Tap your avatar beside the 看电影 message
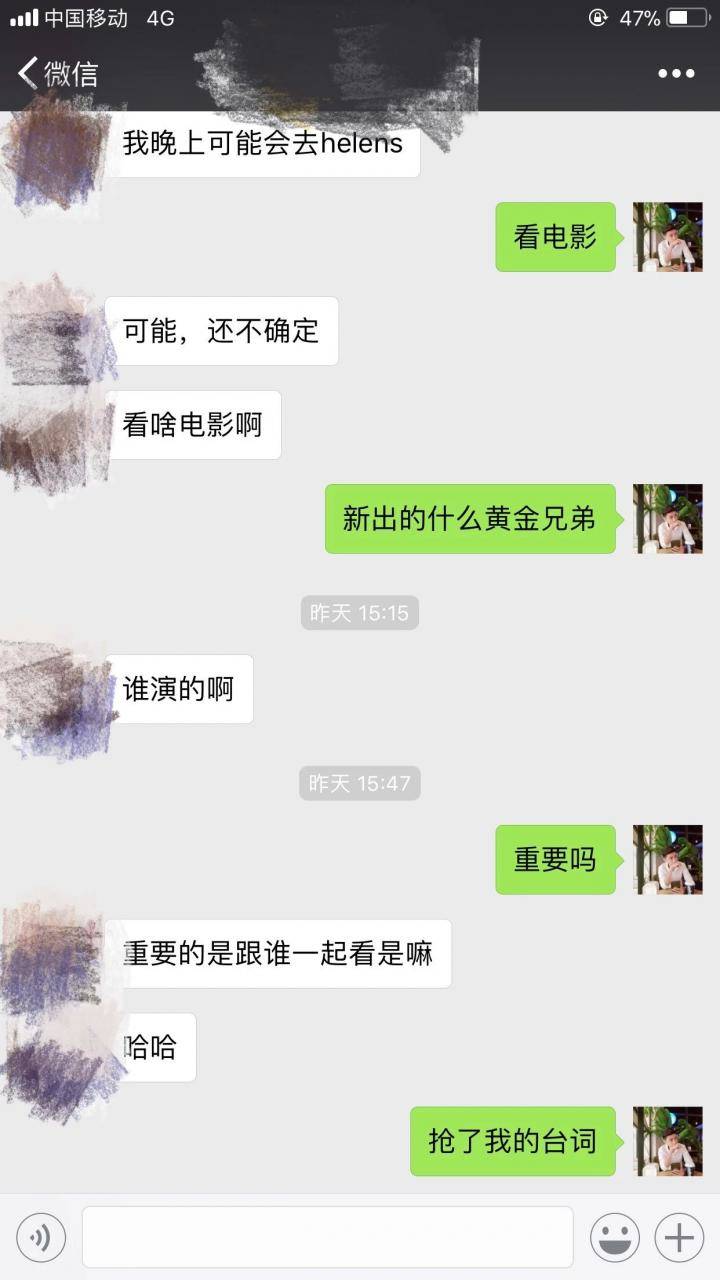The width and height of the screenshot is (720, 1280). click(668, 237)
